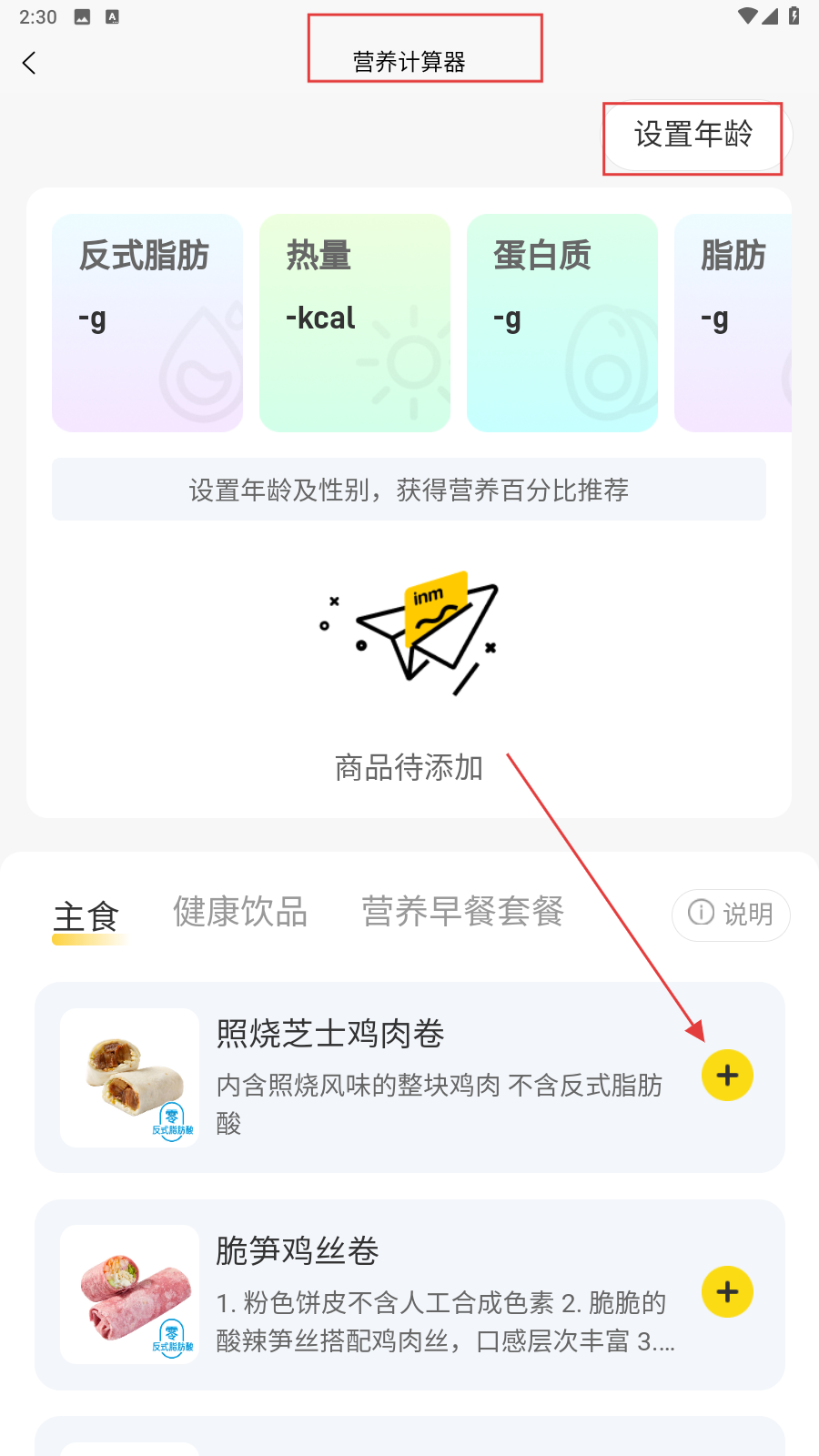819x1456 pixels.
Task: Go back using the top-left arrow
Action: coord(29,63)
